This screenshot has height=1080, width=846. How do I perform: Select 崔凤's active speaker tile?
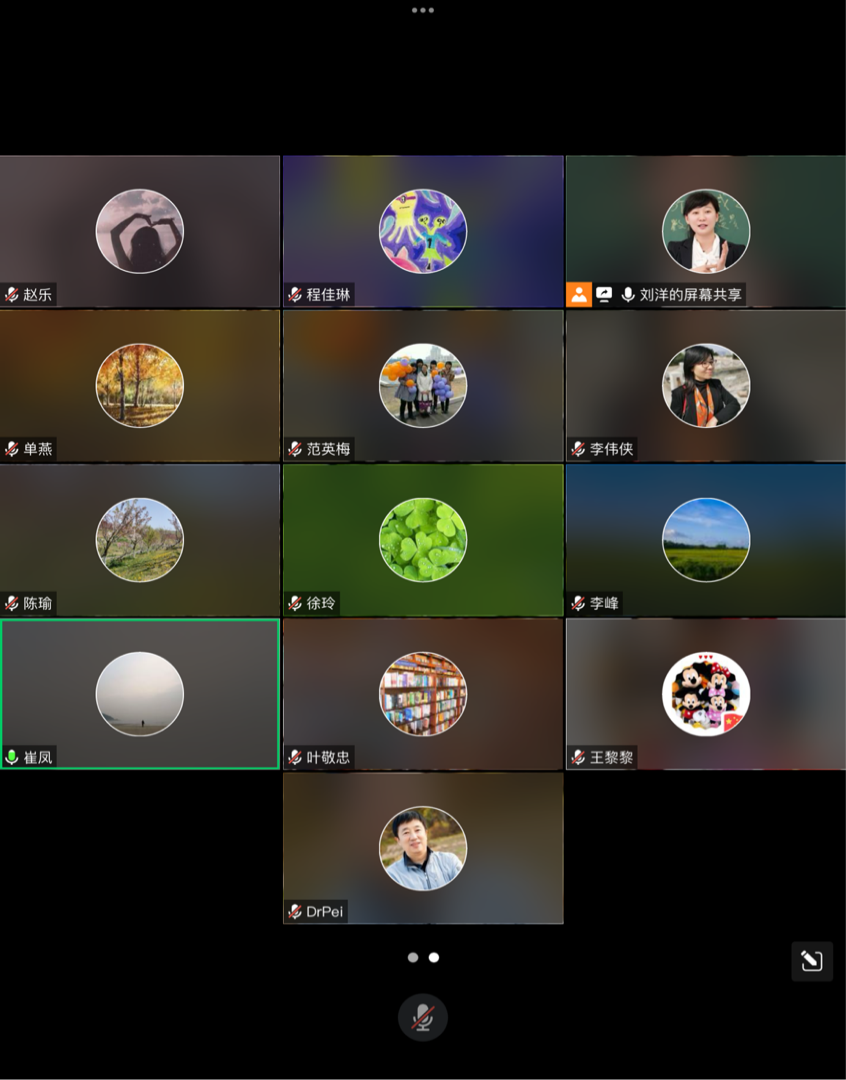pyautogui.click(x=140, y=694)
